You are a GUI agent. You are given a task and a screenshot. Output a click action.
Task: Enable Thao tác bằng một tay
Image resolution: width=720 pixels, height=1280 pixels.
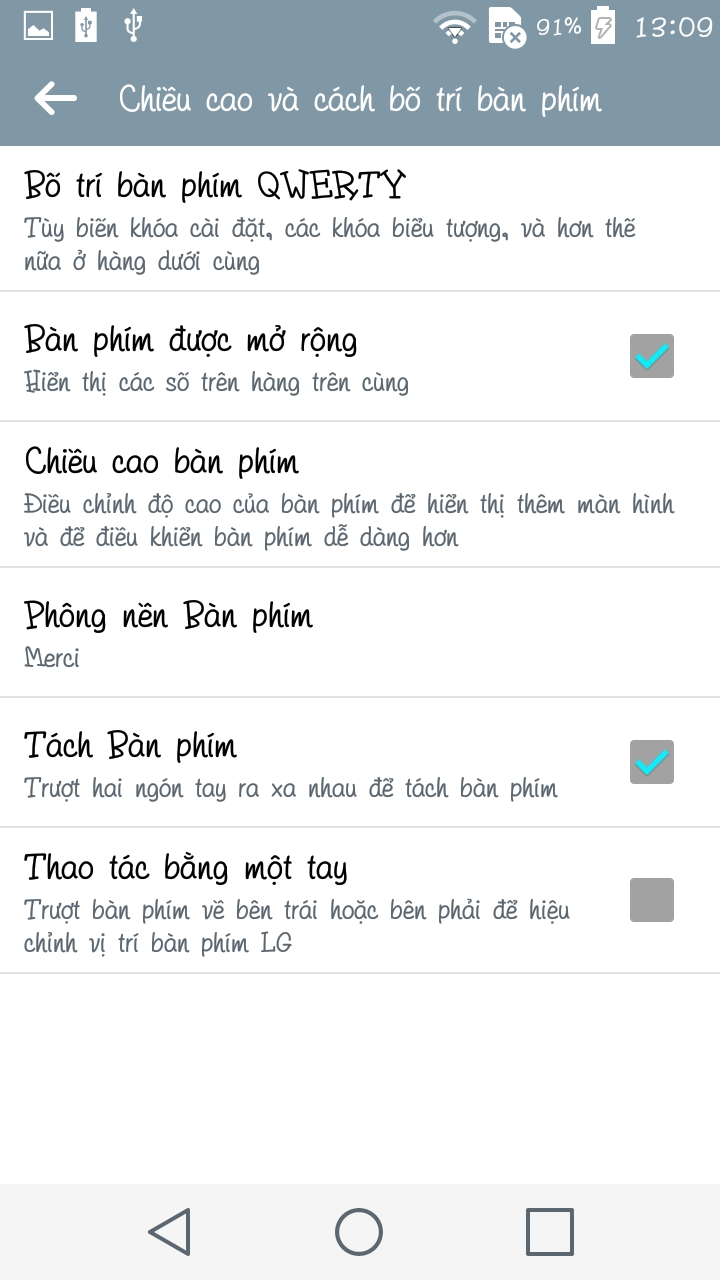pos(652,902)
